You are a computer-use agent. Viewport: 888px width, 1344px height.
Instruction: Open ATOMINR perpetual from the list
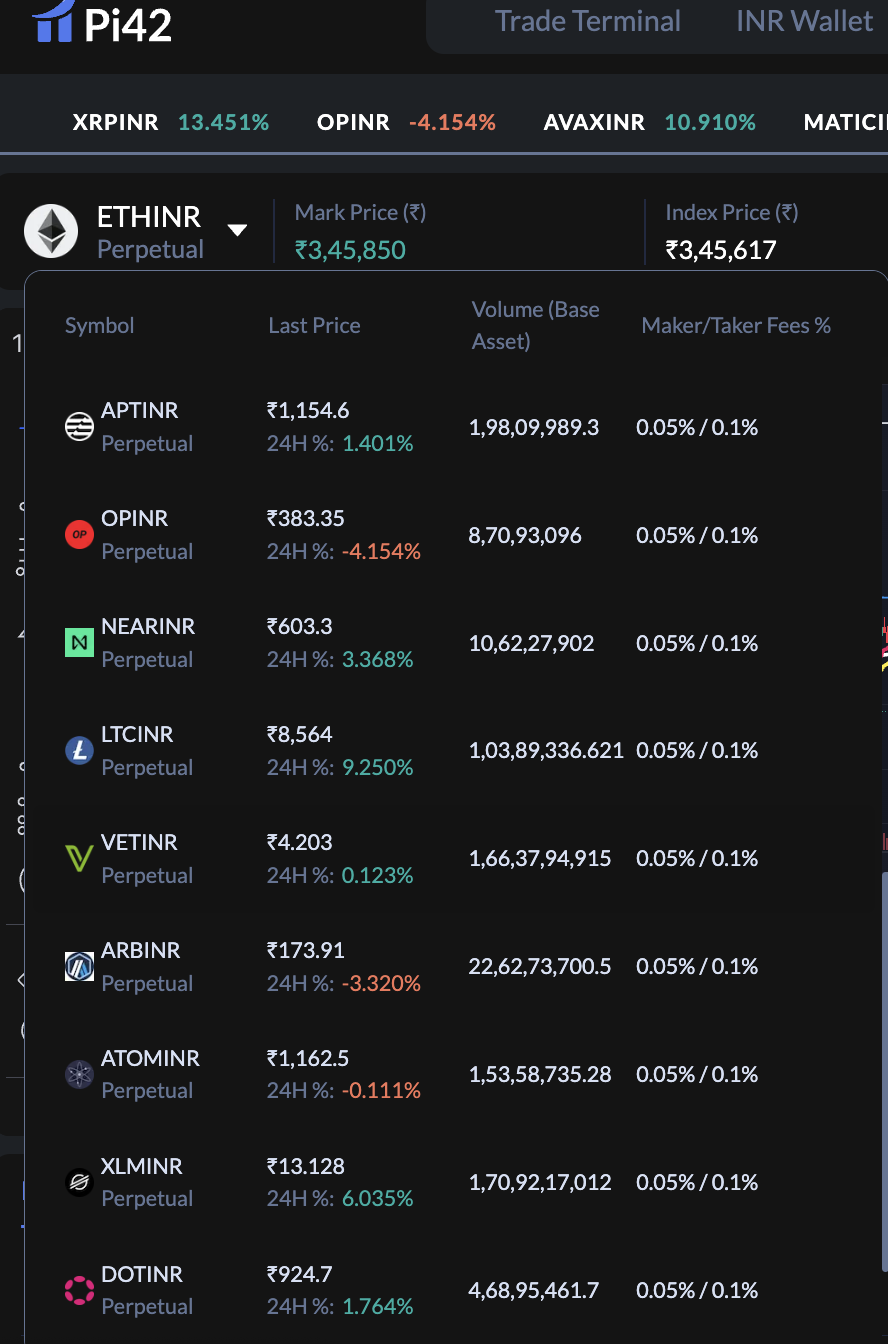click(x=150, y=1075)
